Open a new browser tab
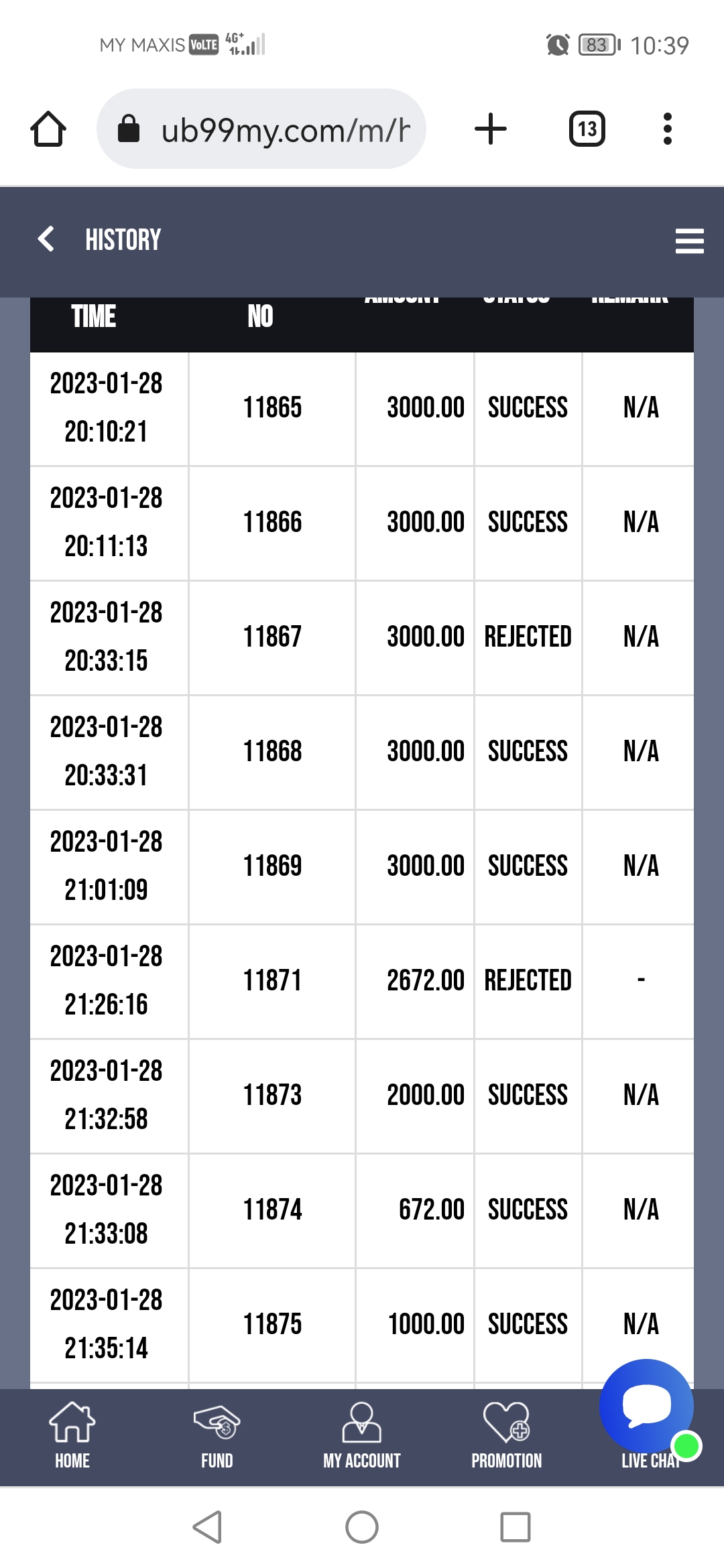The height and width of the screenshot is (1568, 724). [x=491, y=129]
